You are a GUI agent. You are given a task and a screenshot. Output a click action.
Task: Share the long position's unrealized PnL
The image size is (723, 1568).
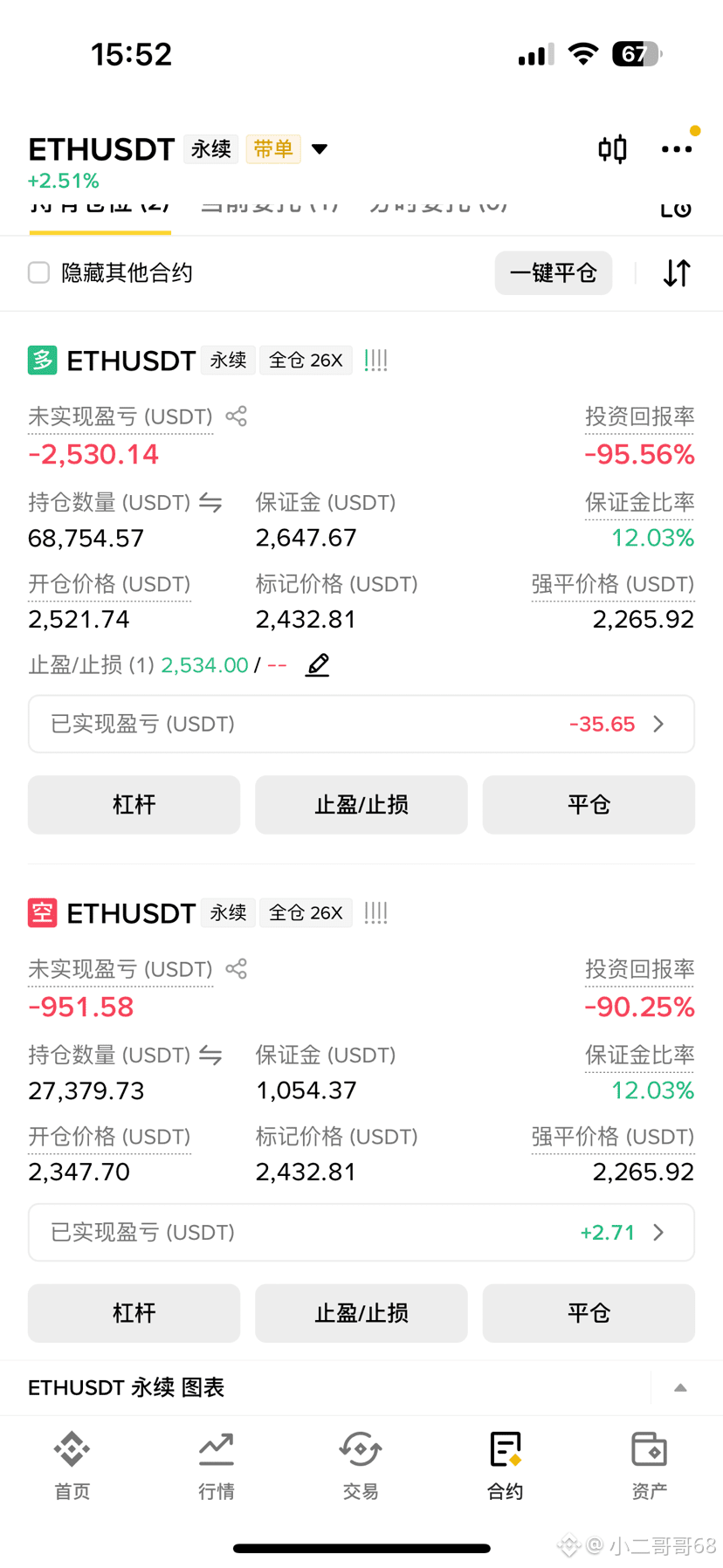point(236,416)
